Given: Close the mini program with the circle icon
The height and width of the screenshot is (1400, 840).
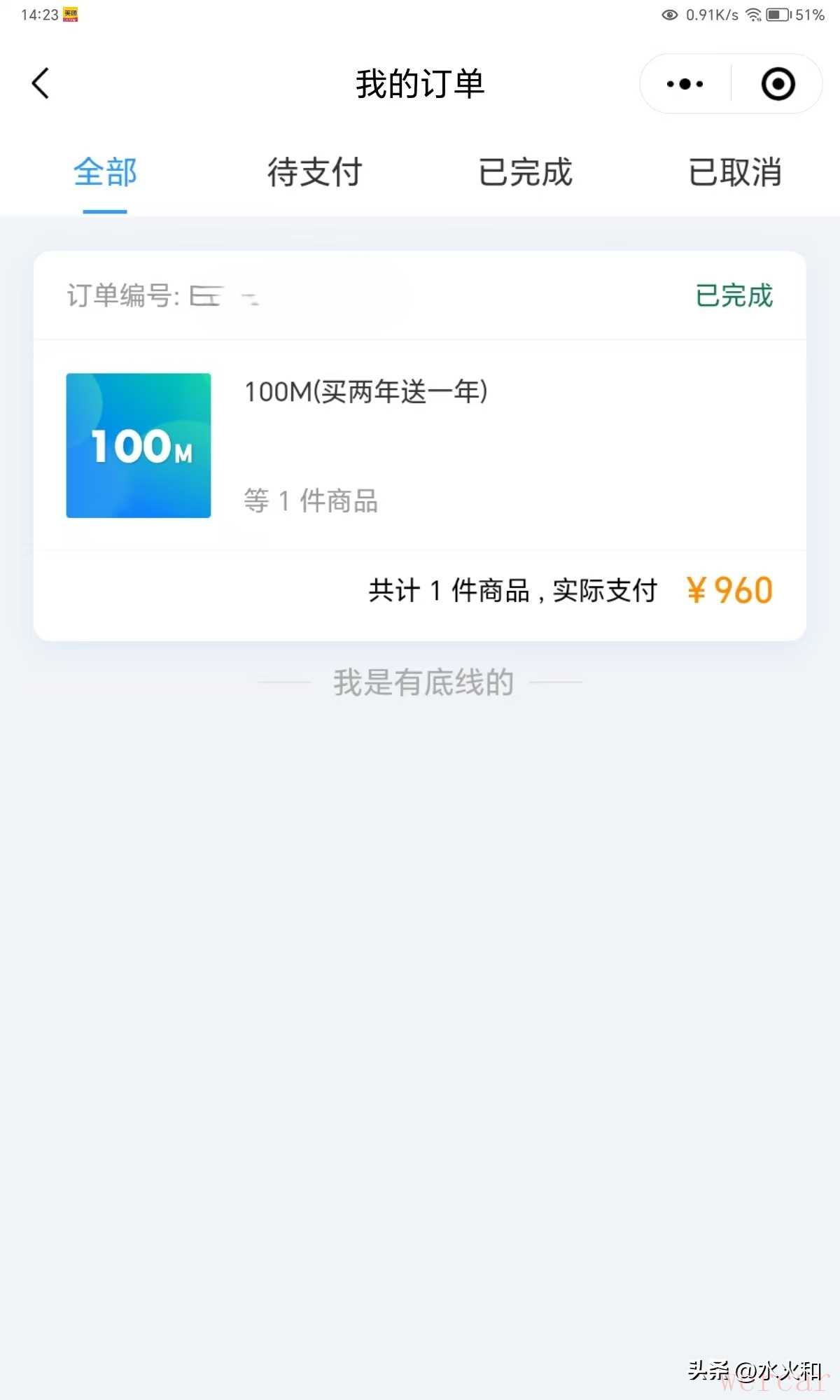Looking at the screenshot, I should [778, 84].
